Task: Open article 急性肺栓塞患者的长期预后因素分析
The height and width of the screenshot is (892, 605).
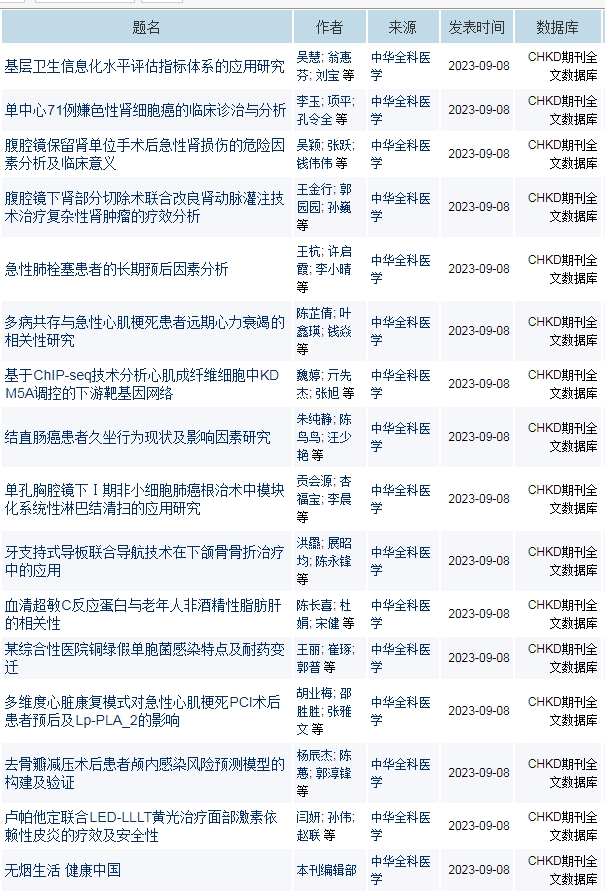Action: [x=116, y=269]
